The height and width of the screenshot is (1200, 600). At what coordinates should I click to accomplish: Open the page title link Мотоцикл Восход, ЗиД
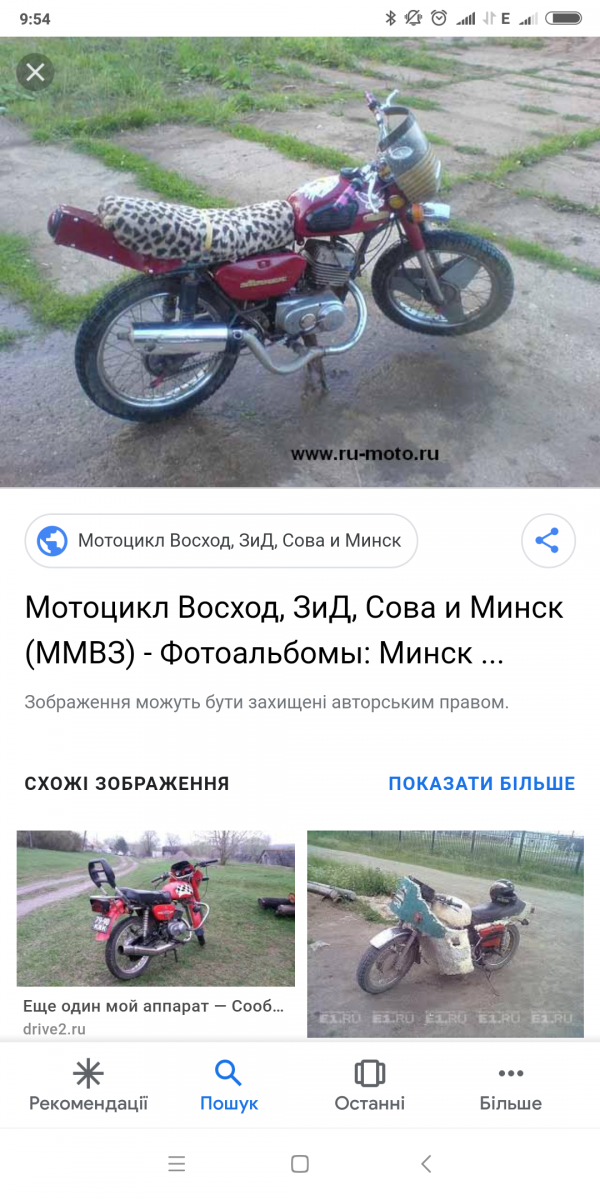(x=293, y=630)
